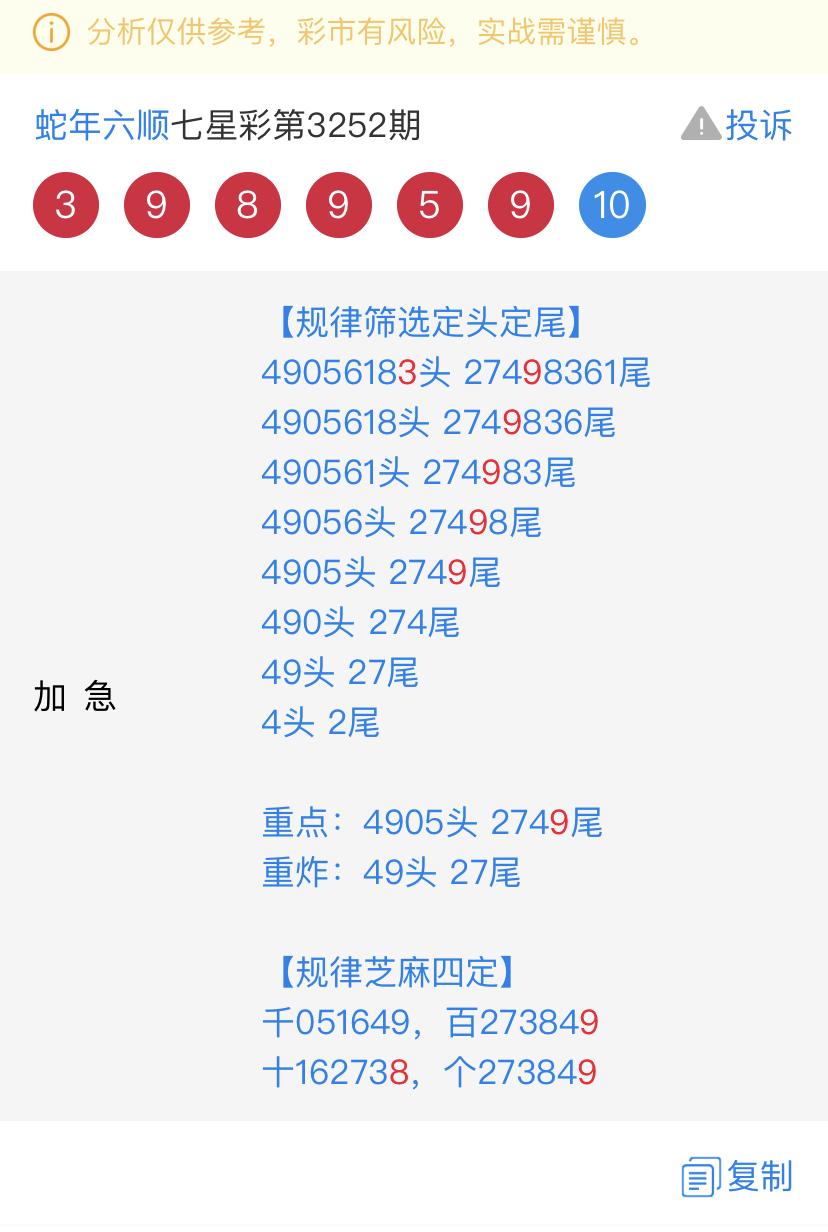This screenshot has height=1232, width=828.
Task: Click the line 千051649，百273849
Action: (428, 1023)
